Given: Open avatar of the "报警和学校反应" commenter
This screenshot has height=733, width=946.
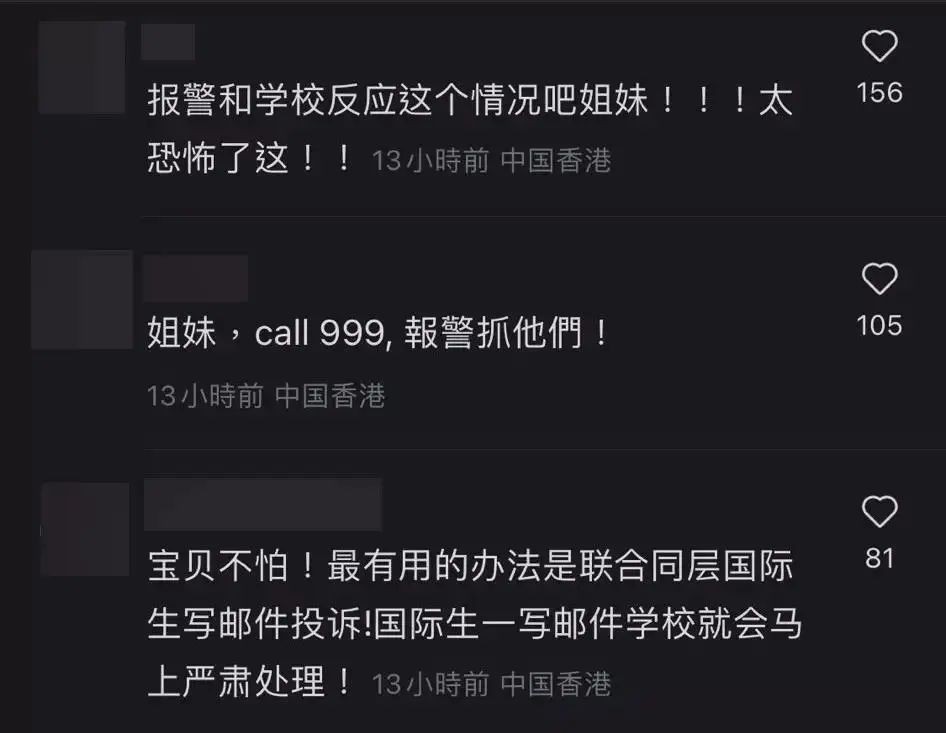Looking at the screenshot, I should 81,68.
